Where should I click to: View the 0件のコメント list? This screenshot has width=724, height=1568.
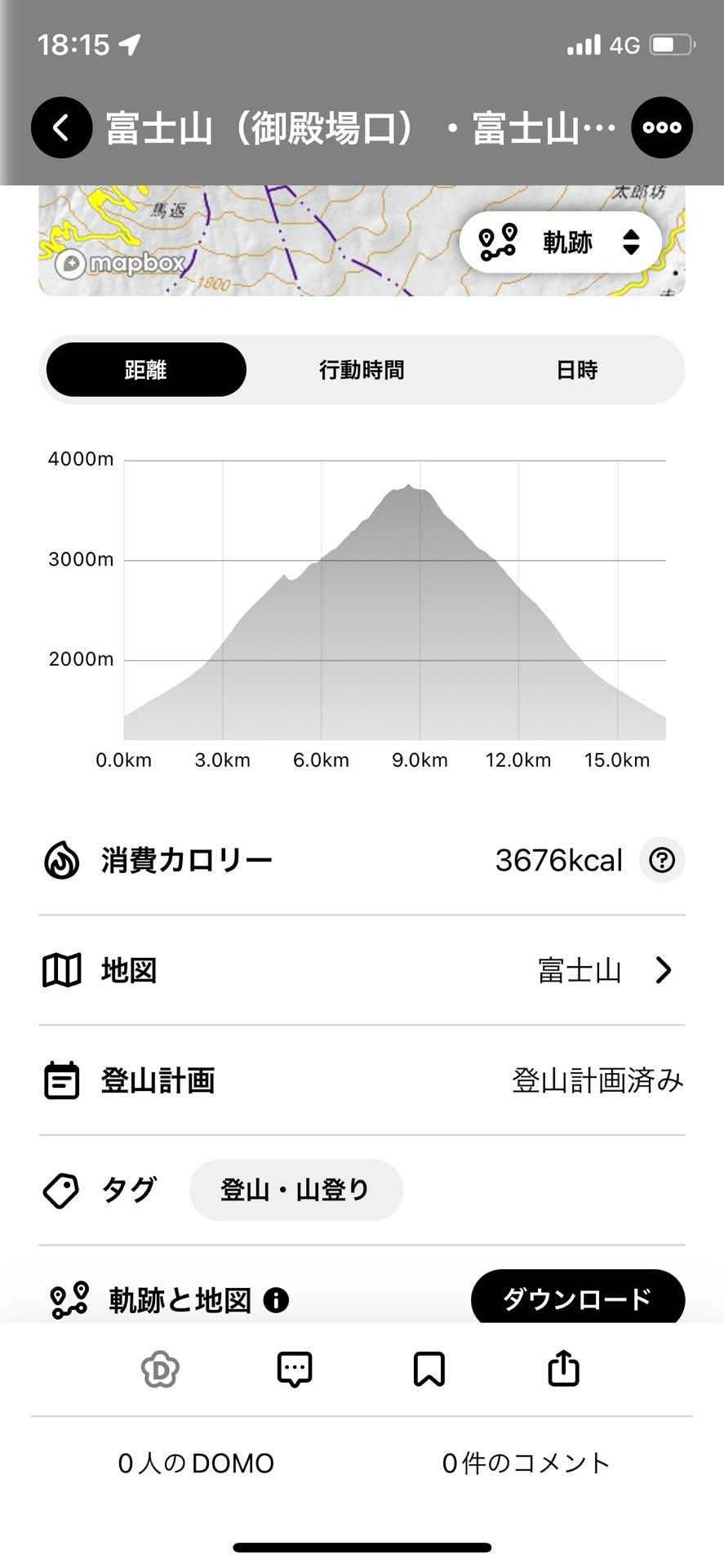526,1463
